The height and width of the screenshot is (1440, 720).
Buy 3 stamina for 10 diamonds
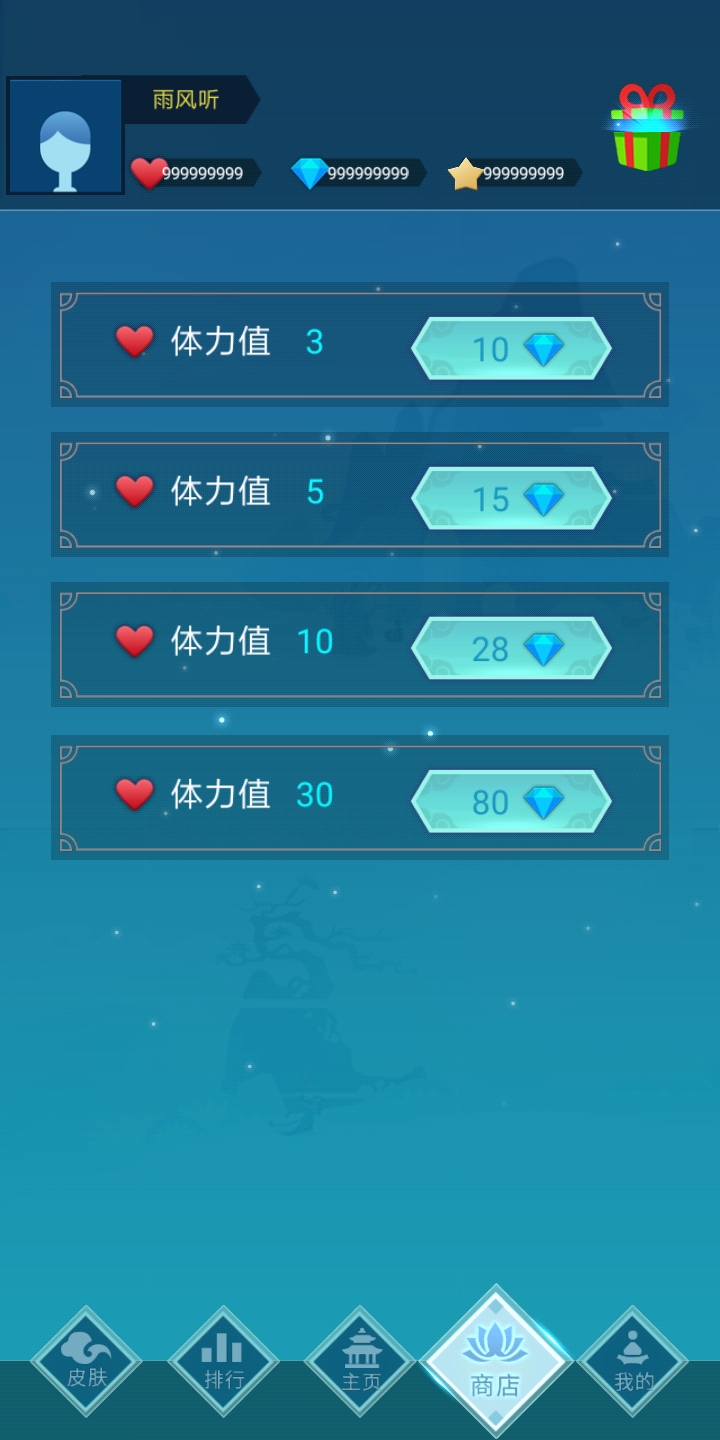pyautogui.click(x=511, y=350)
